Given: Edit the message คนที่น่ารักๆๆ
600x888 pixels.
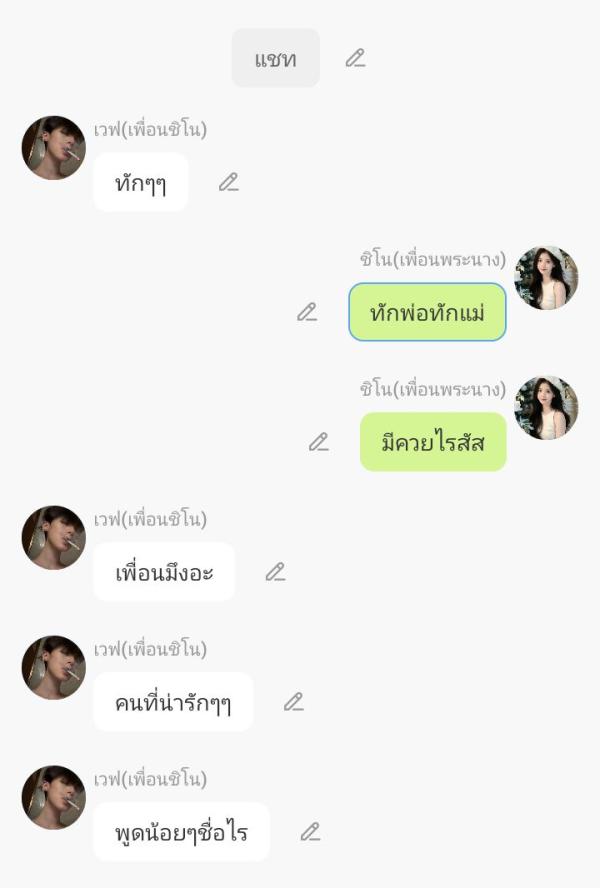Looking at the screenshot, I should pos(293,702).
